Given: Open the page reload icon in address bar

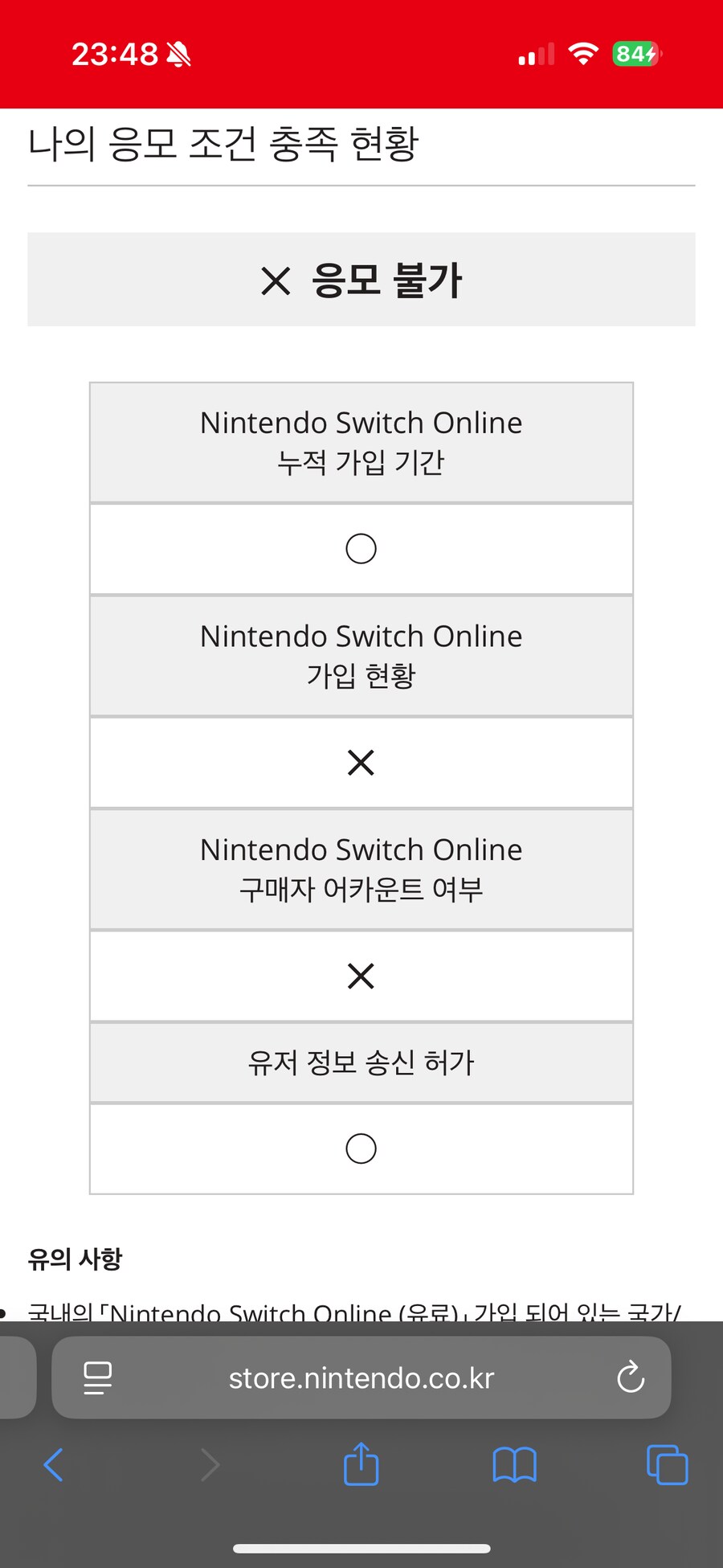Looking at the screenshot, I should [x=631, y=1378].
